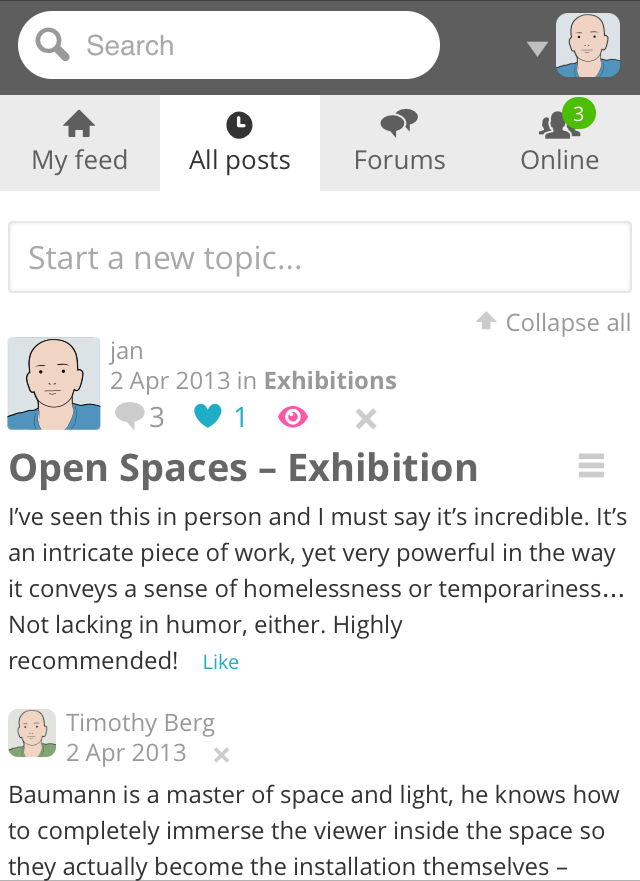View Timothy Berg's profile
Screen dimensions: 640x881
click(x=140, y=723)
